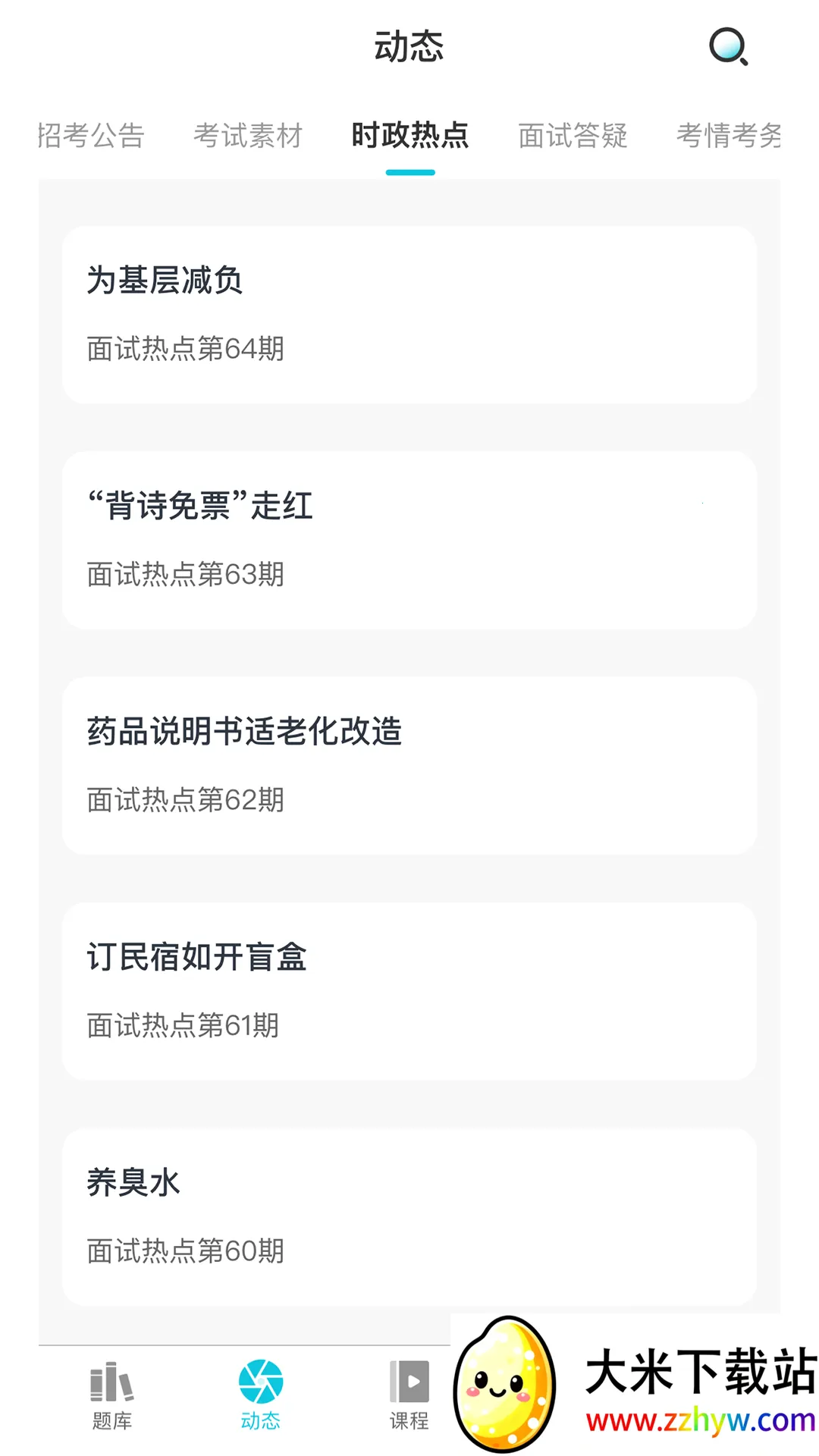Open the search magnifier icon
Viewport: 819px width, 1456px height.
728,47
